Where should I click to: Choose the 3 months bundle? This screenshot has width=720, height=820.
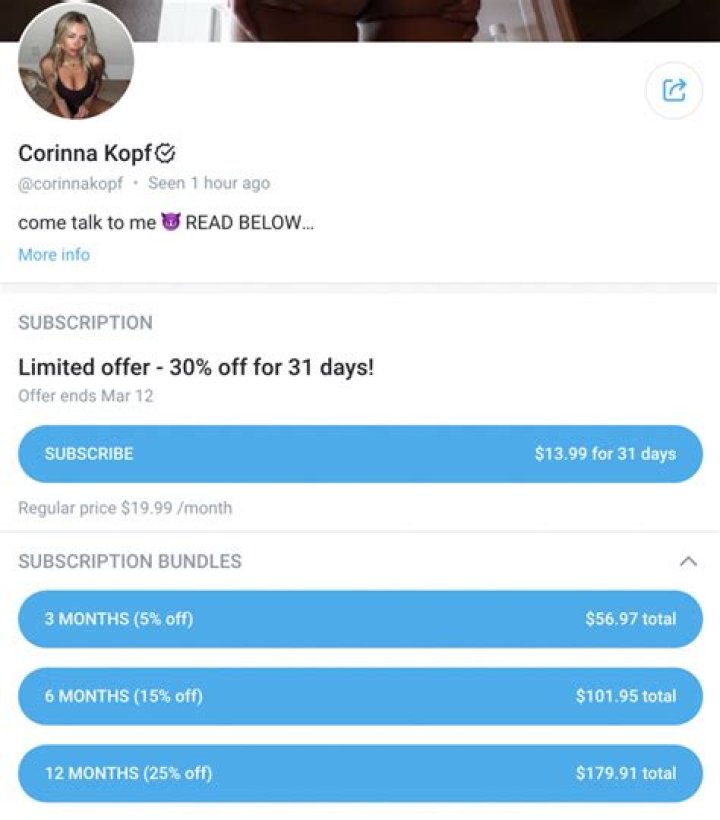360,619
